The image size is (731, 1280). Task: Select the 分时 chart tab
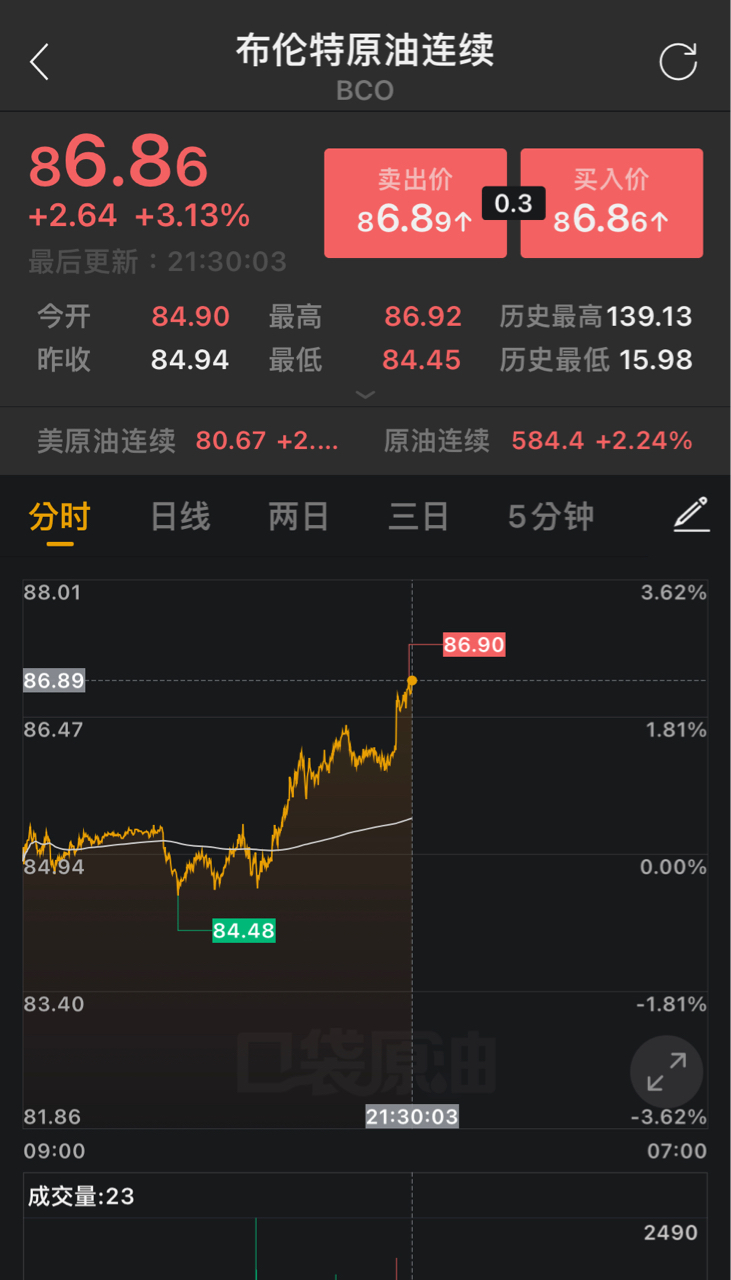(x=59, y=517)
